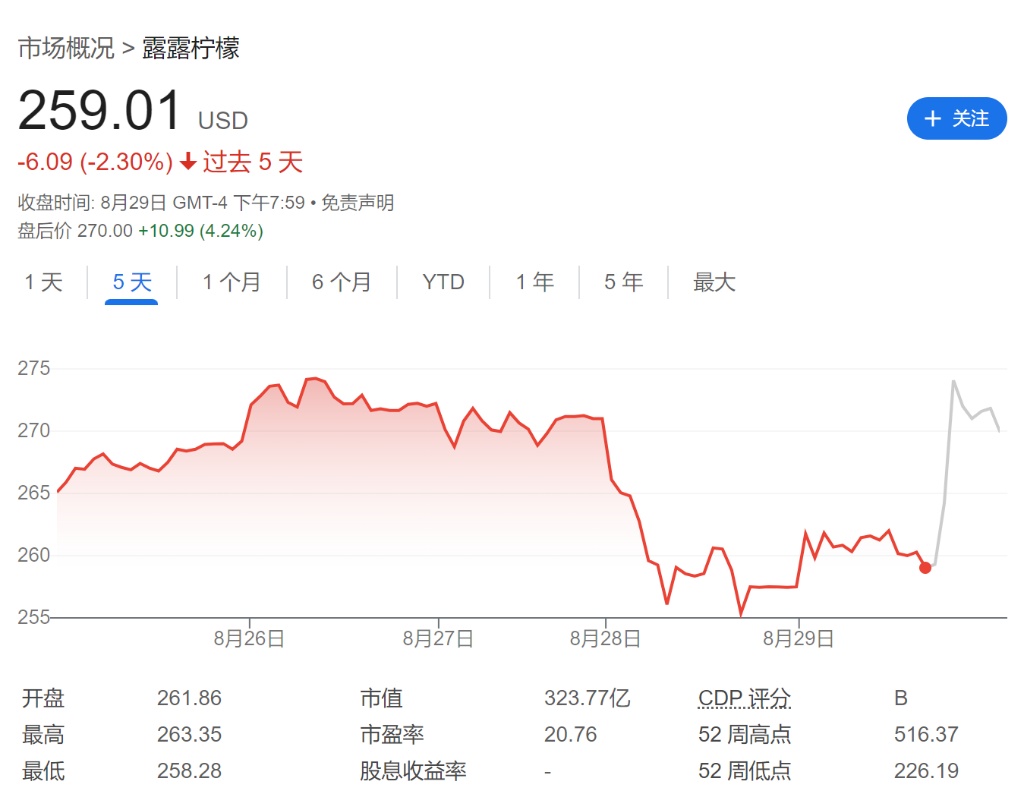
Task: Tap the CDP 评分 label for details
Action: 744,698
